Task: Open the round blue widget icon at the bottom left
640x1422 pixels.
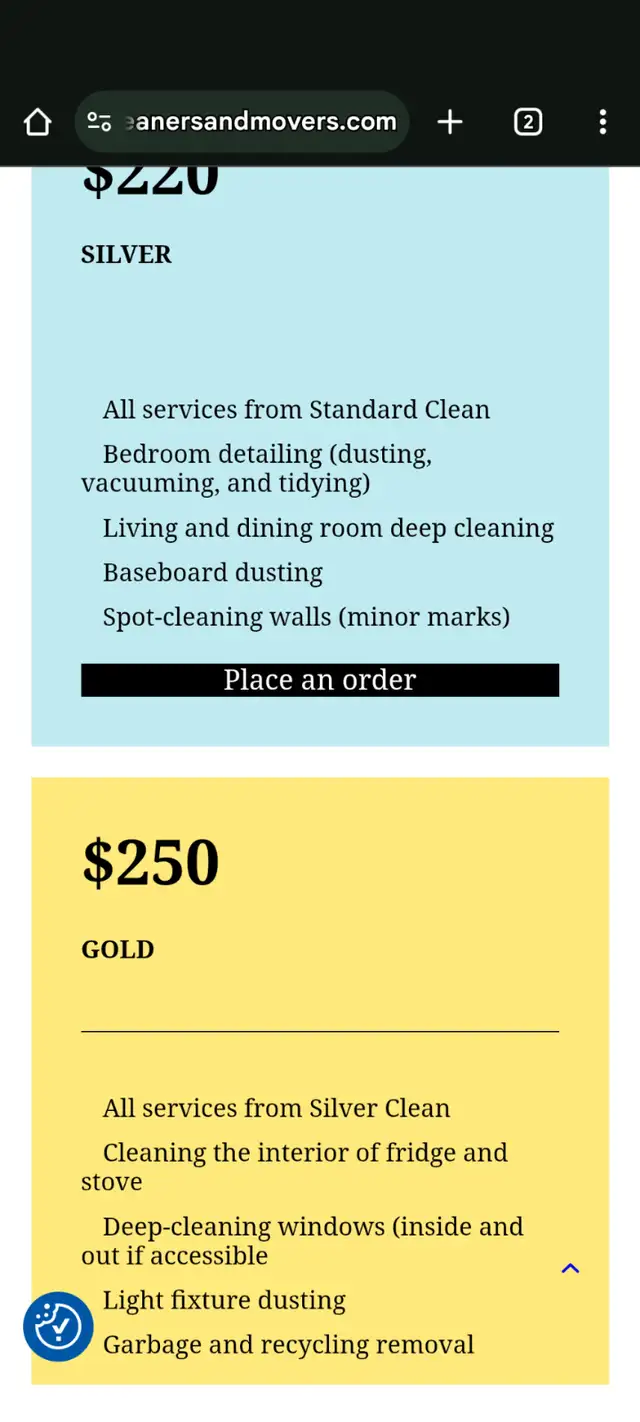Action: click(58, 1327)
